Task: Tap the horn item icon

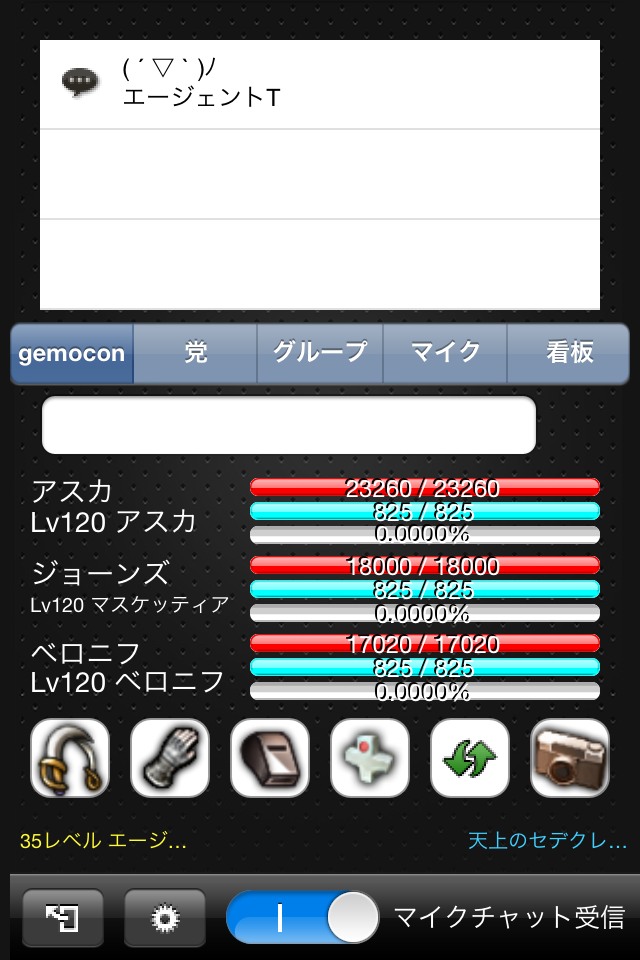Action: (70, 758)
